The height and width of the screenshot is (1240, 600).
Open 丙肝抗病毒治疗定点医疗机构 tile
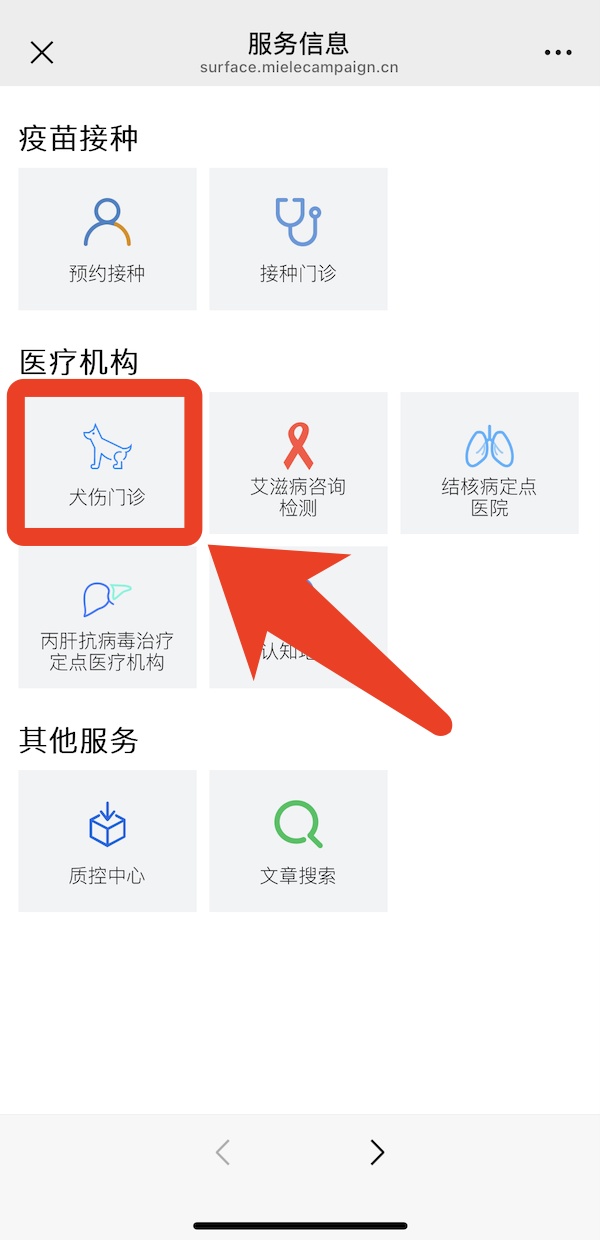(x=107, y=617)
